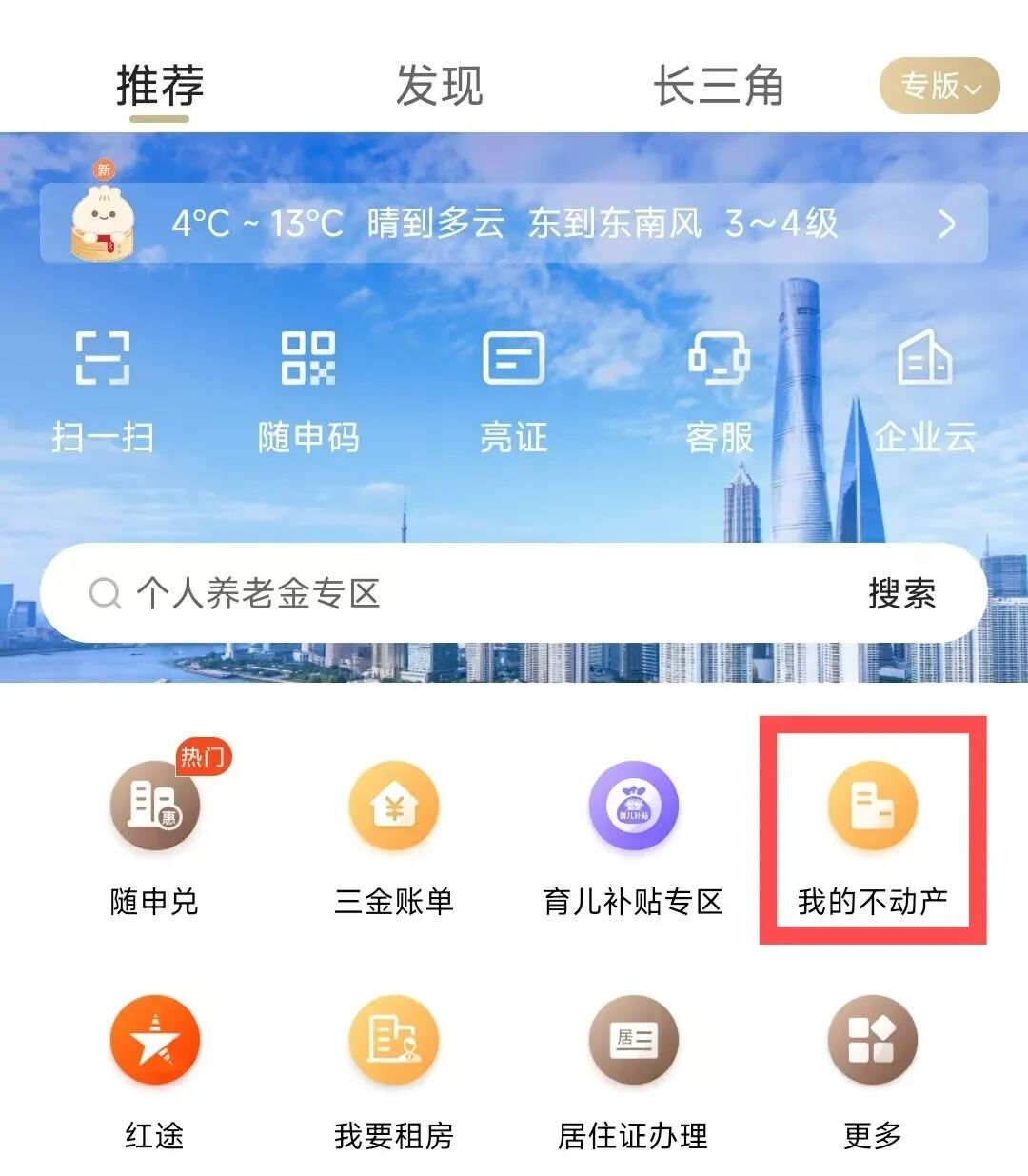Tap the 搜索 button
Screen dimensions: 1028x1176
(x=901, y=593)
